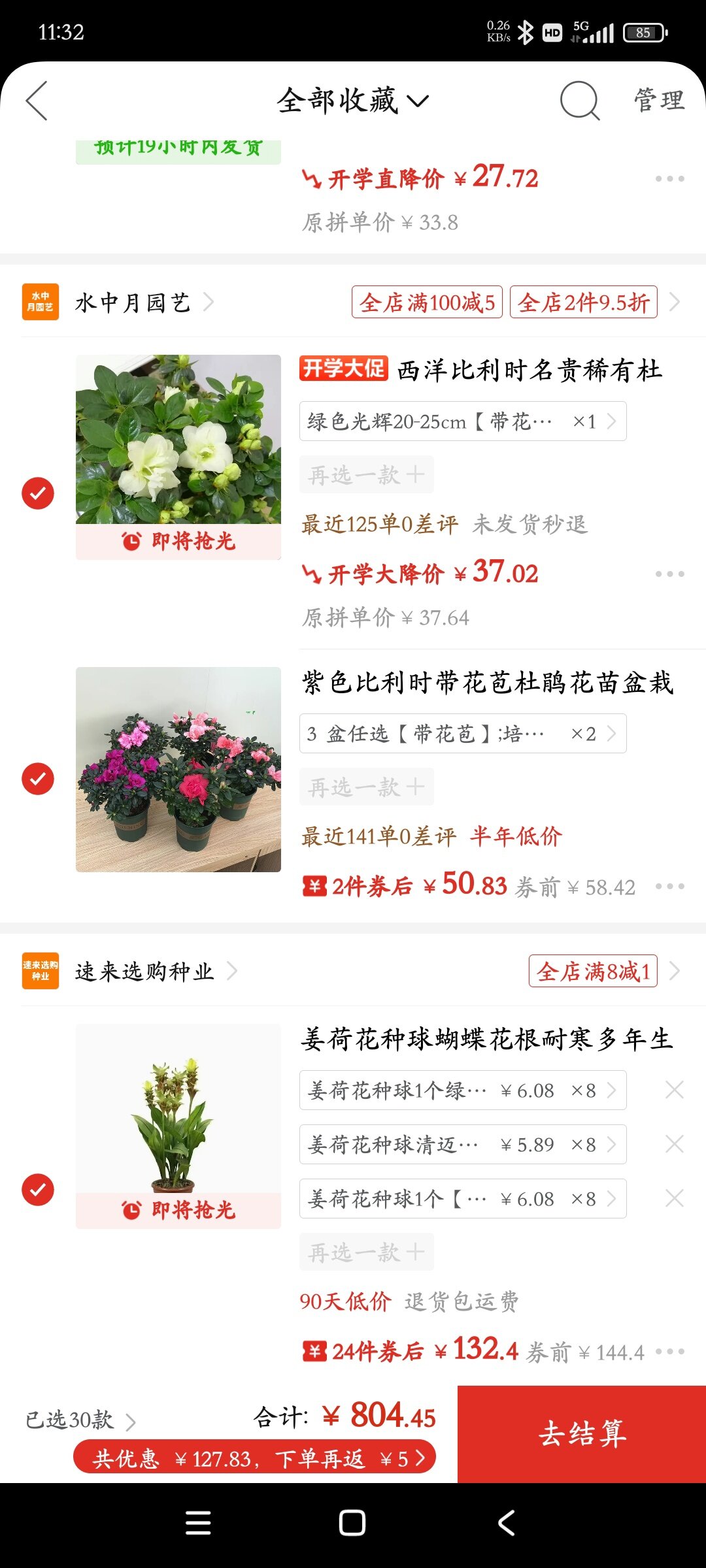Change the 3盆任选【带花苞】 variant
Screen dimensions: 706x1568
tap(462, 734)
